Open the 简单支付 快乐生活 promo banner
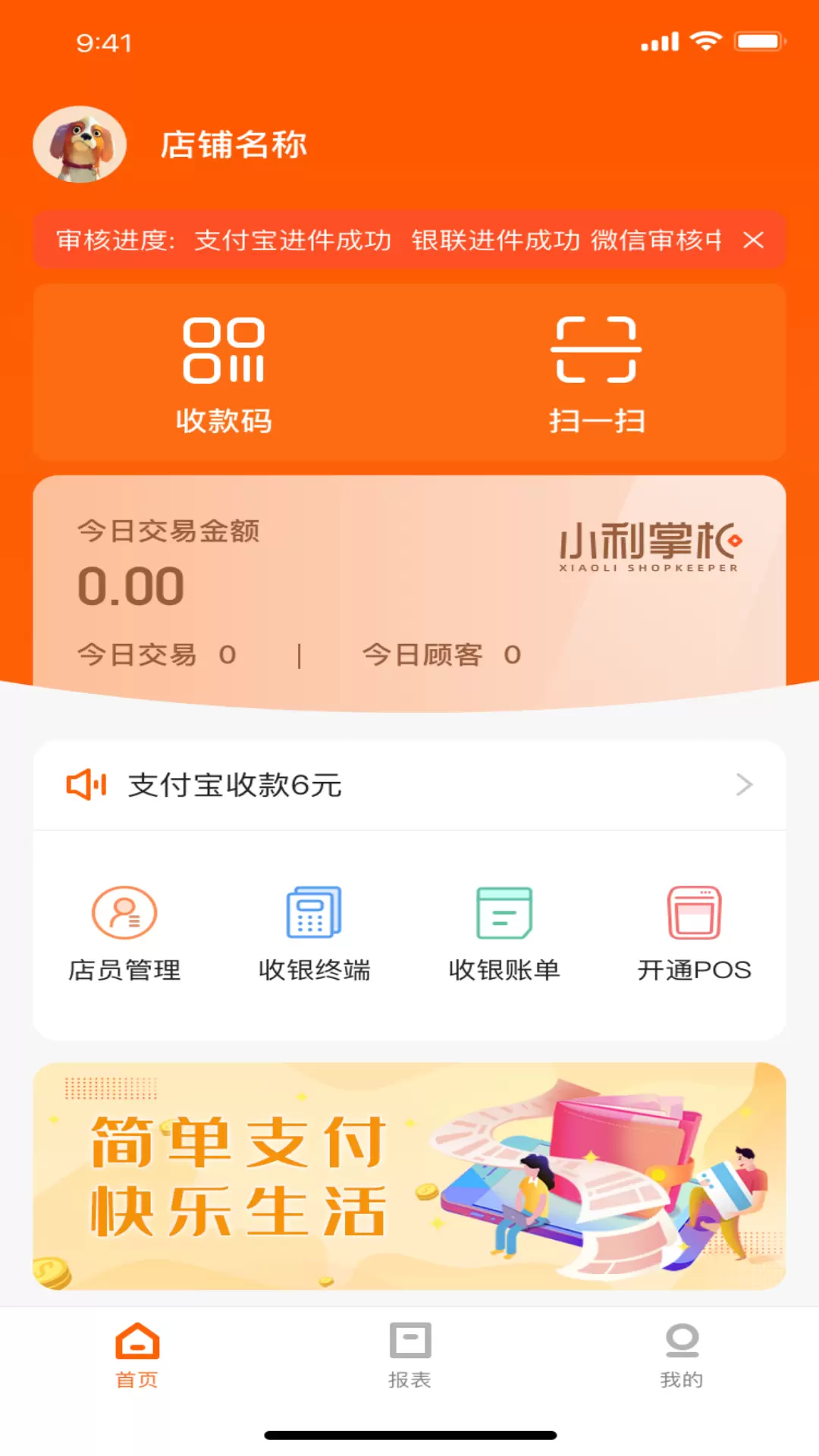The image size is (819, 1456). [409, 1176]
